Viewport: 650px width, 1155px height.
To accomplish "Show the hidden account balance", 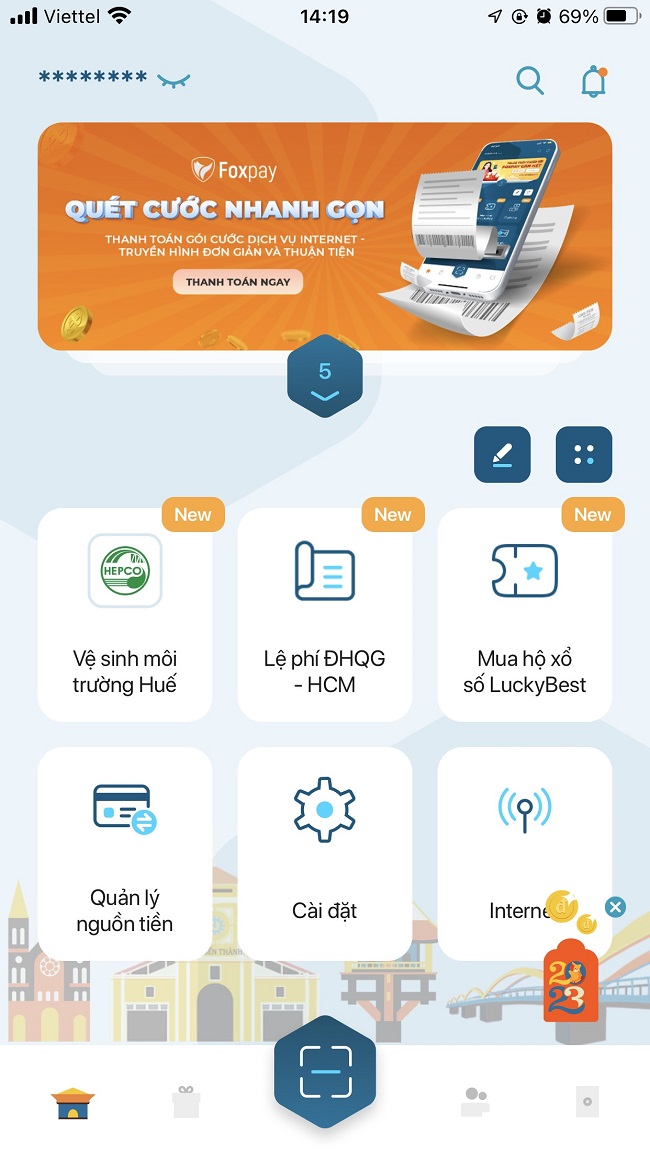I will click(174, 80).
